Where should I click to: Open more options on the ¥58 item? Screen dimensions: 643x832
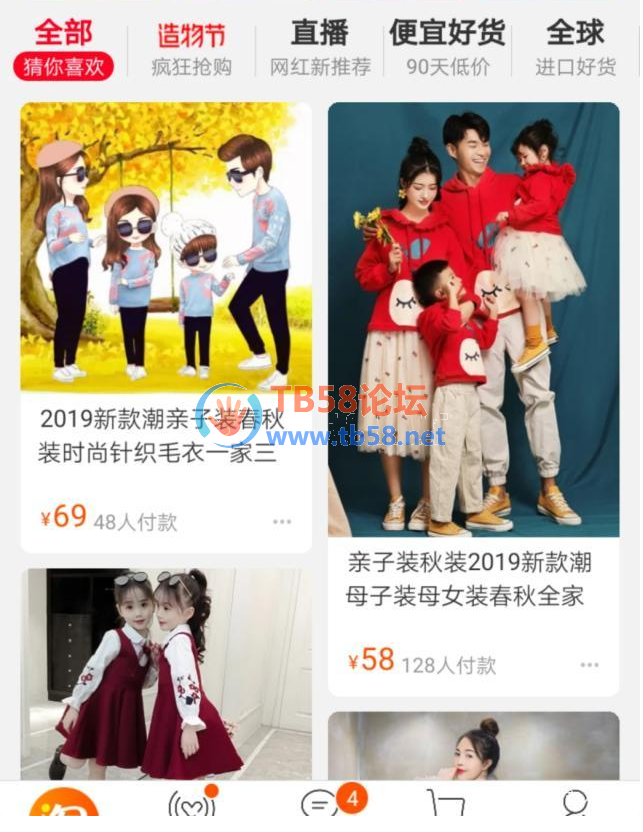pos(590,664)
